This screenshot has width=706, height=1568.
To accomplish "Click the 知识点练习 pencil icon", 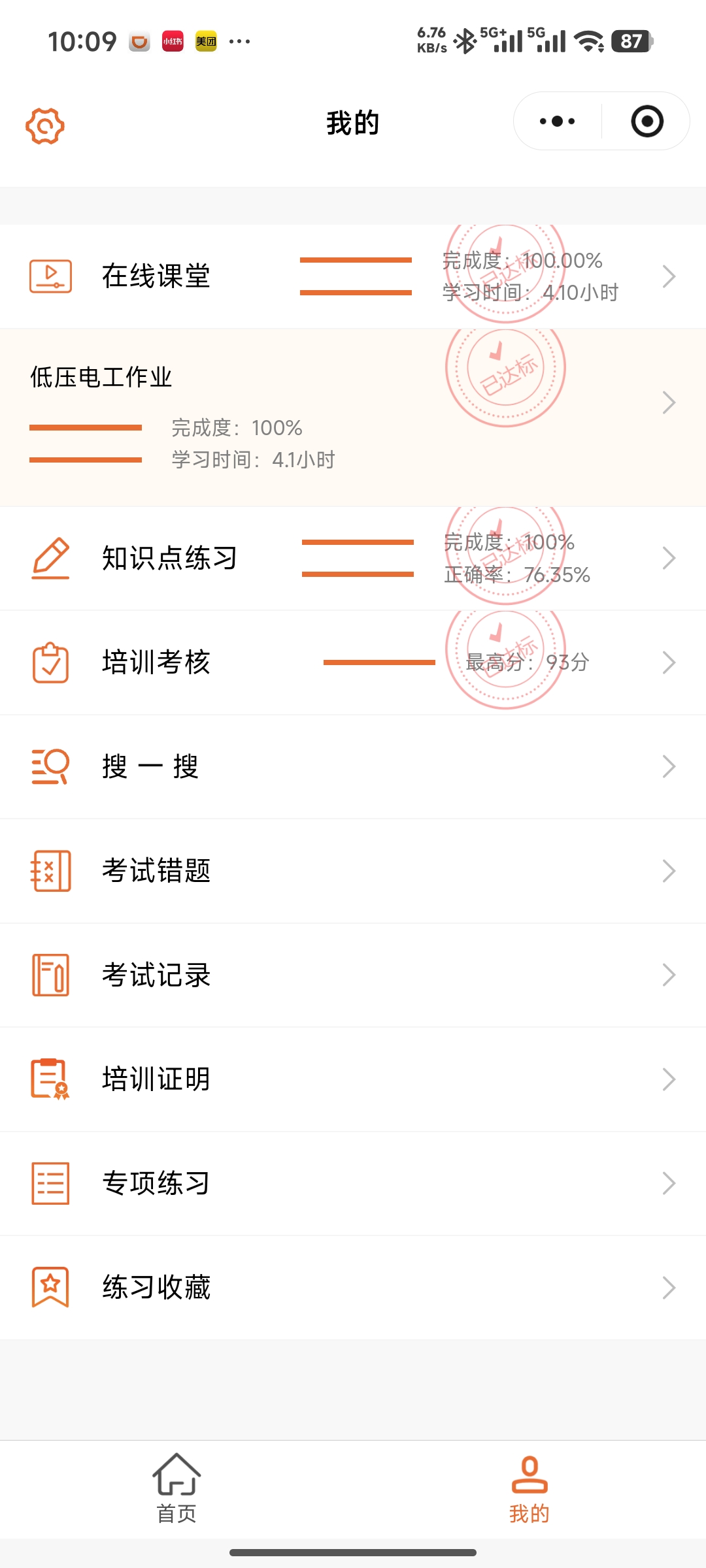I will 50,557.
